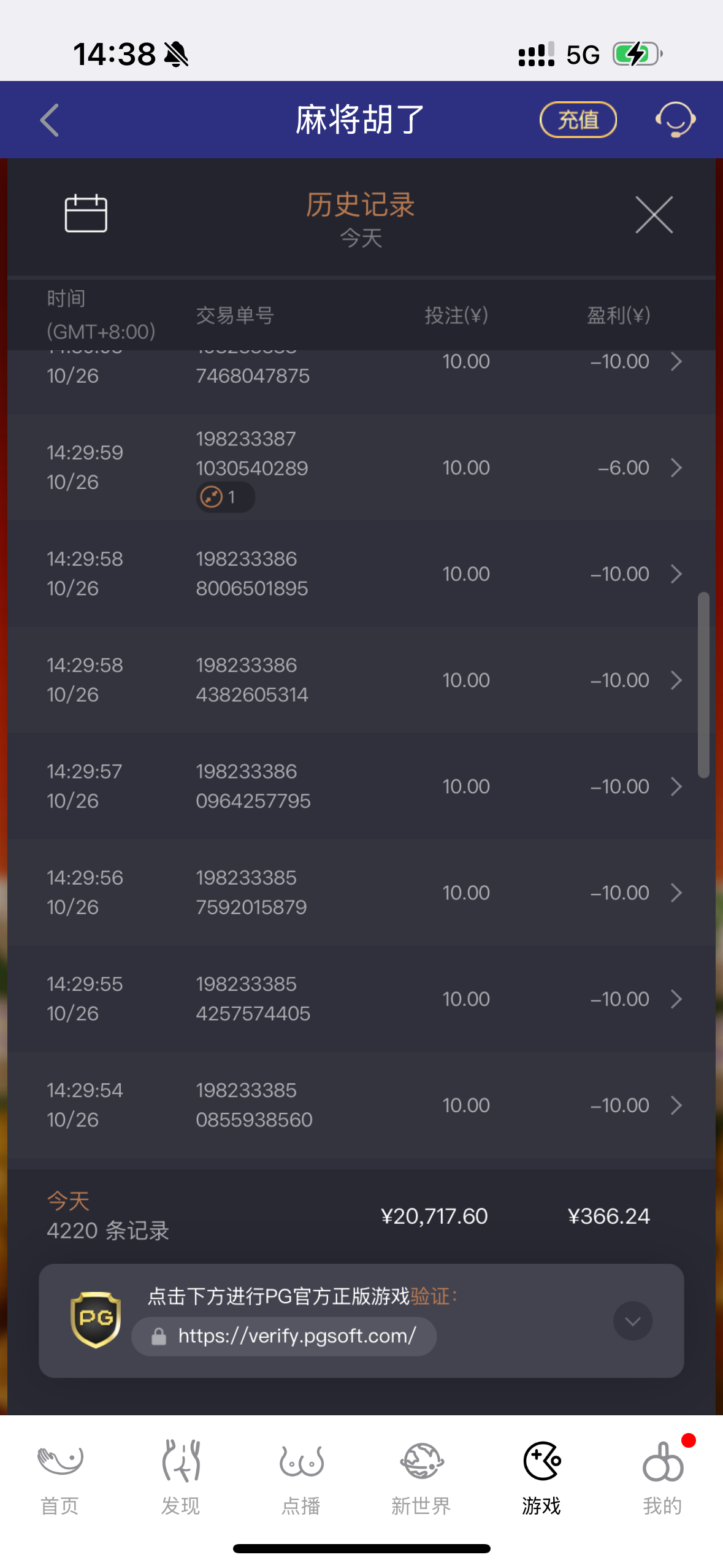The height and width of the screenshot is (1568, 723).
Task: Open the 14:29:56 record 7592015879
Action: pos(676,893)
